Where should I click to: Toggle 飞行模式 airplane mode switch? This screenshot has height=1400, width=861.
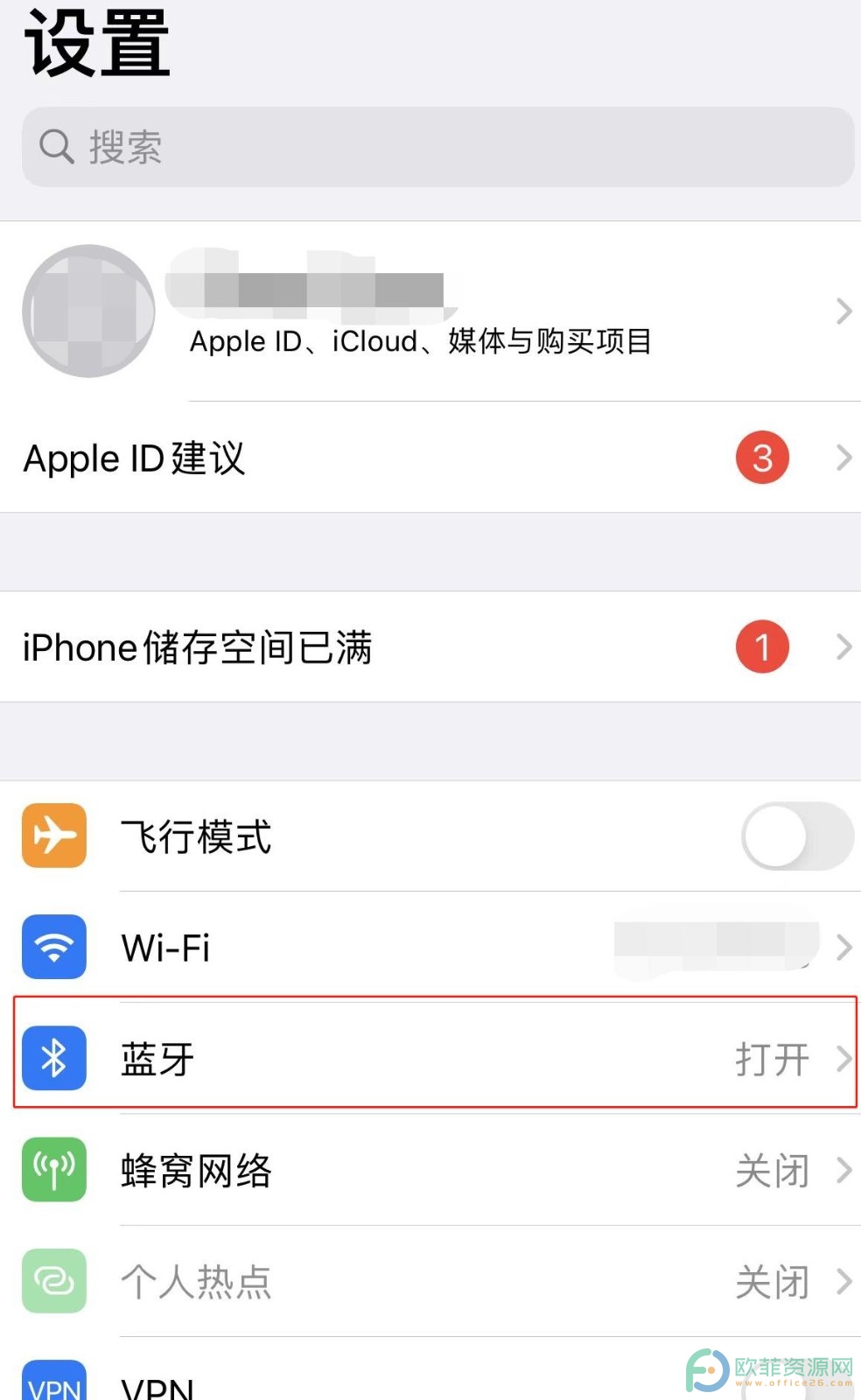pyautogui.click(x=797, y=836)
